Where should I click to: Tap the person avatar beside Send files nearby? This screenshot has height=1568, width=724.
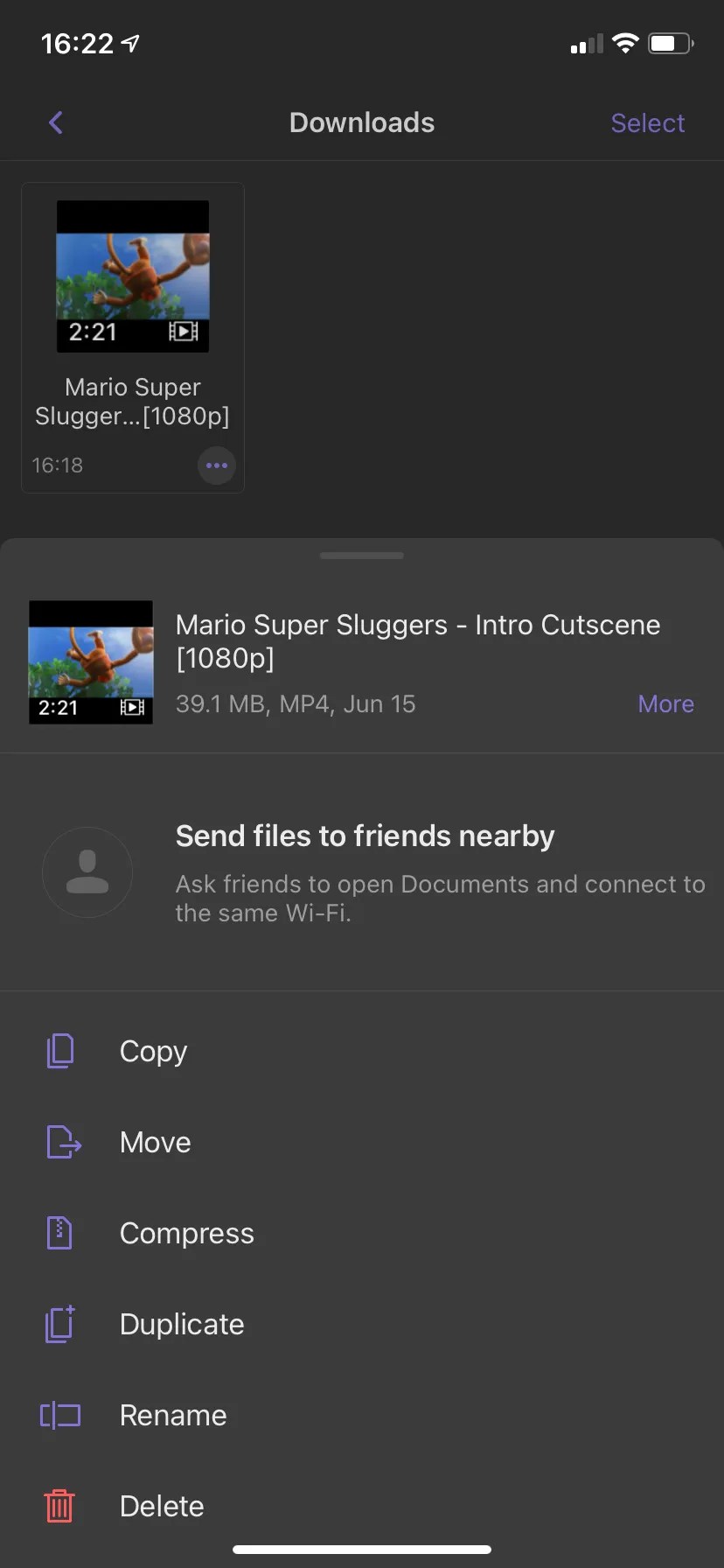coord(87,872)
